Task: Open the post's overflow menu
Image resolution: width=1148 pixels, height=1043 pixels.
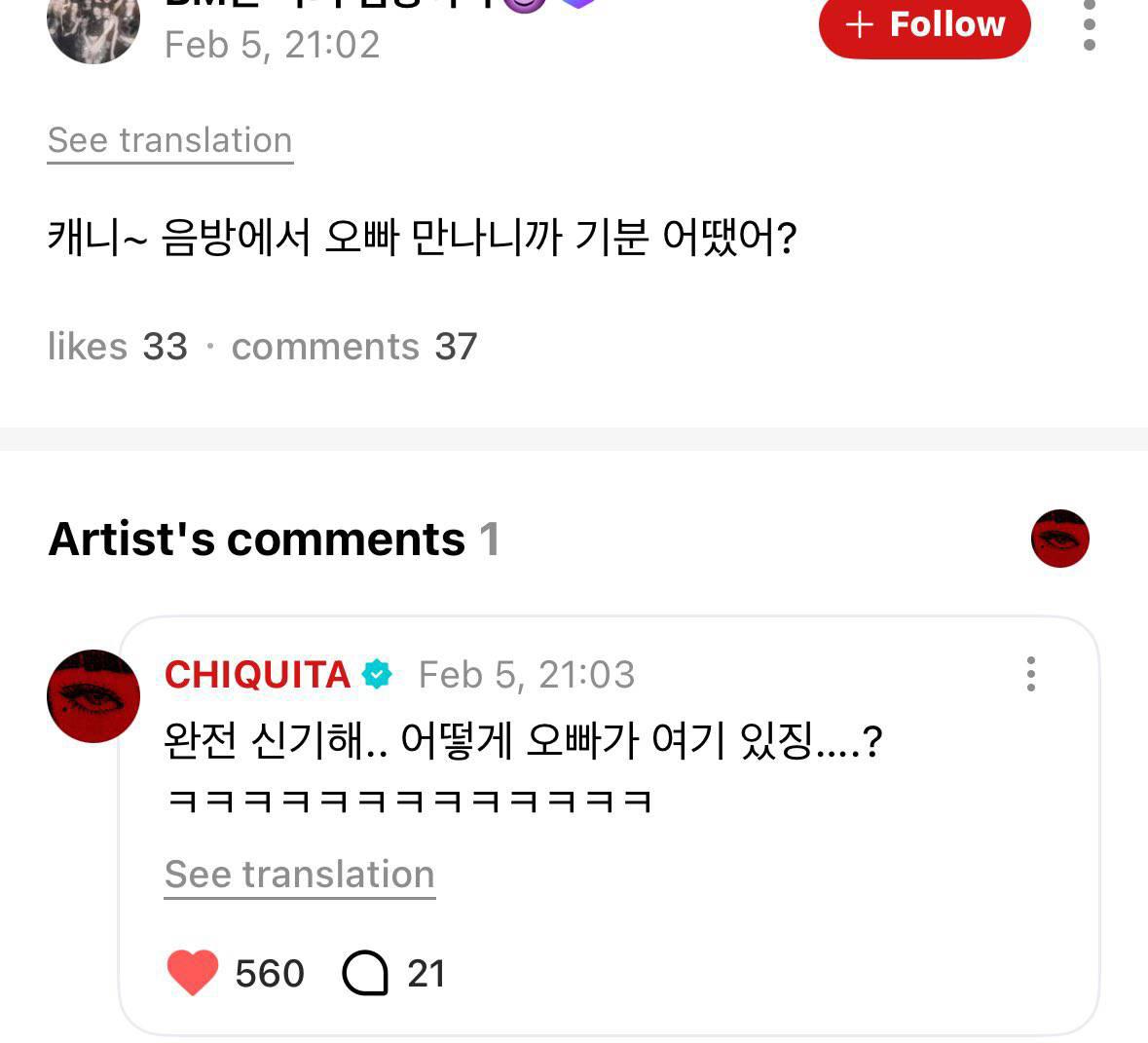Action: pos(1090,25)
